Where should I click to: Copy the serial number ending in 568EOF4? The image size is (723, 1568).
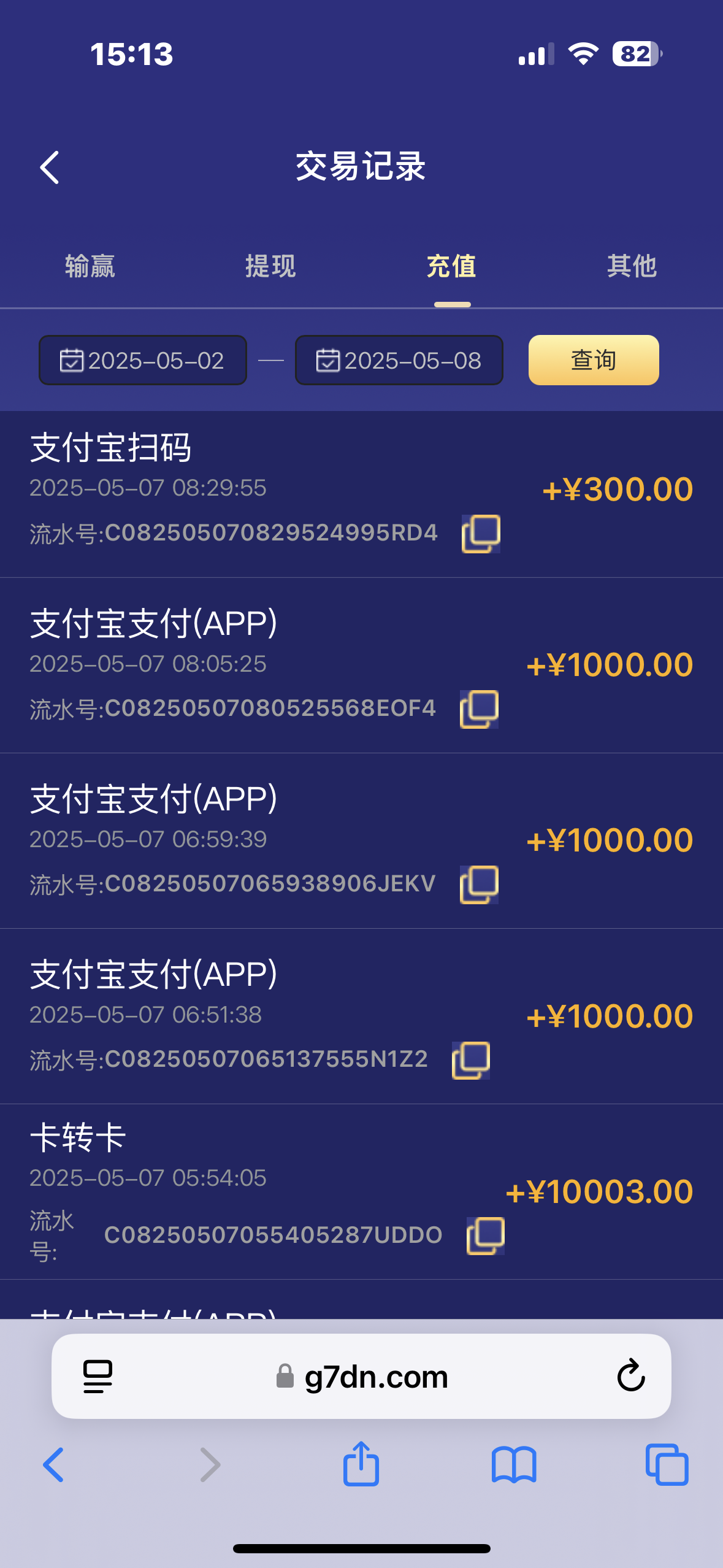pyautogui.click(x=479, y=709)
